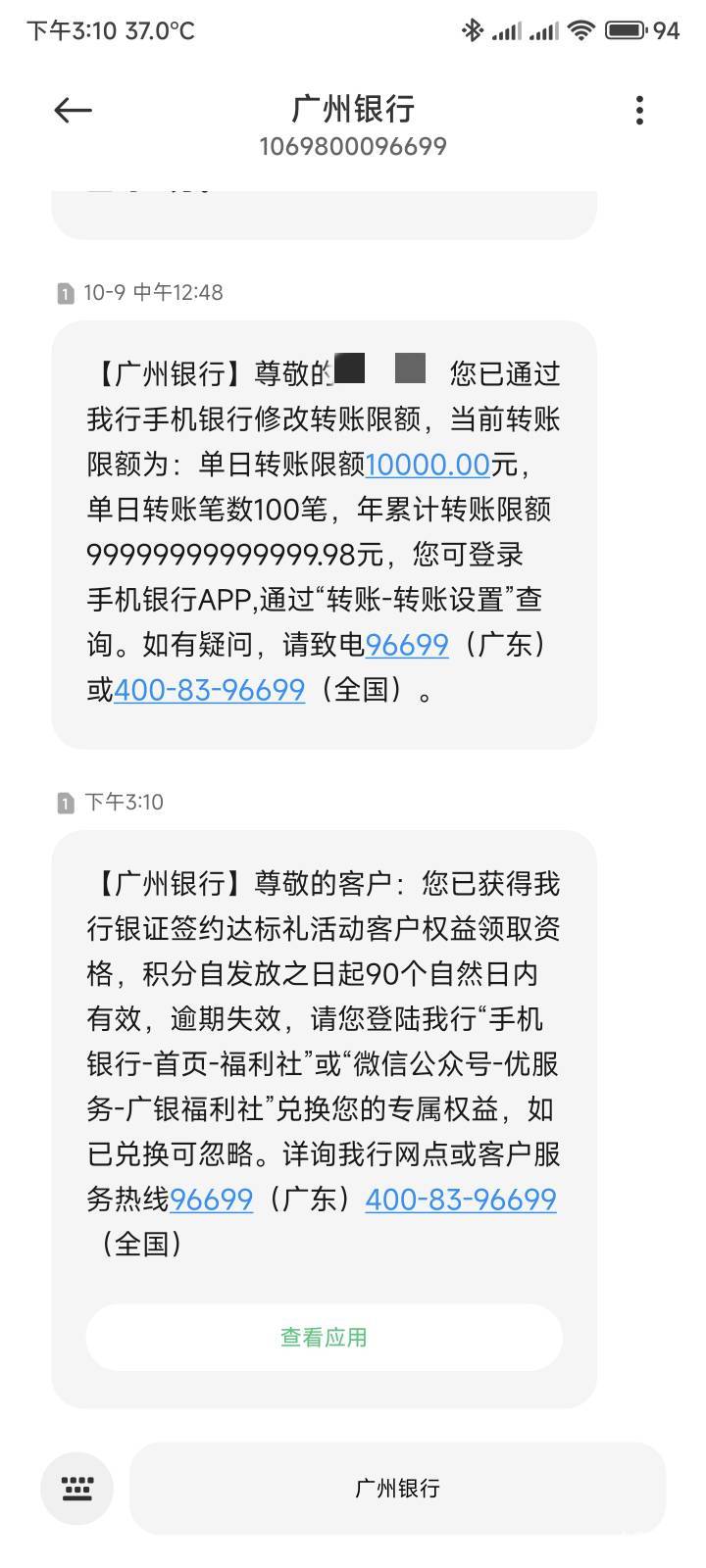Screen dimensions: 706x1568
Task: Open 400-83-96699 link in the 客户权益 message
Action: [461, 1200]
